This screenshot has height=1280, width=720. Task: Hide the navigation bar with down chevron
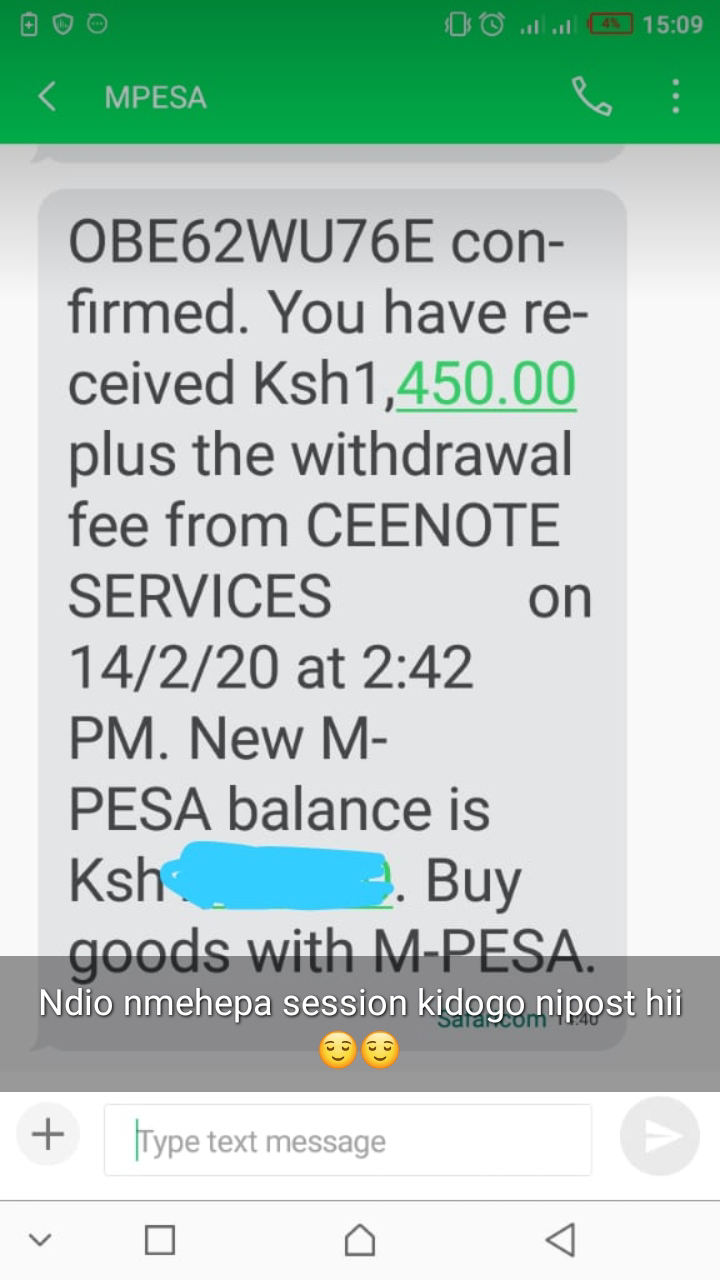(x=40, y=1240)
